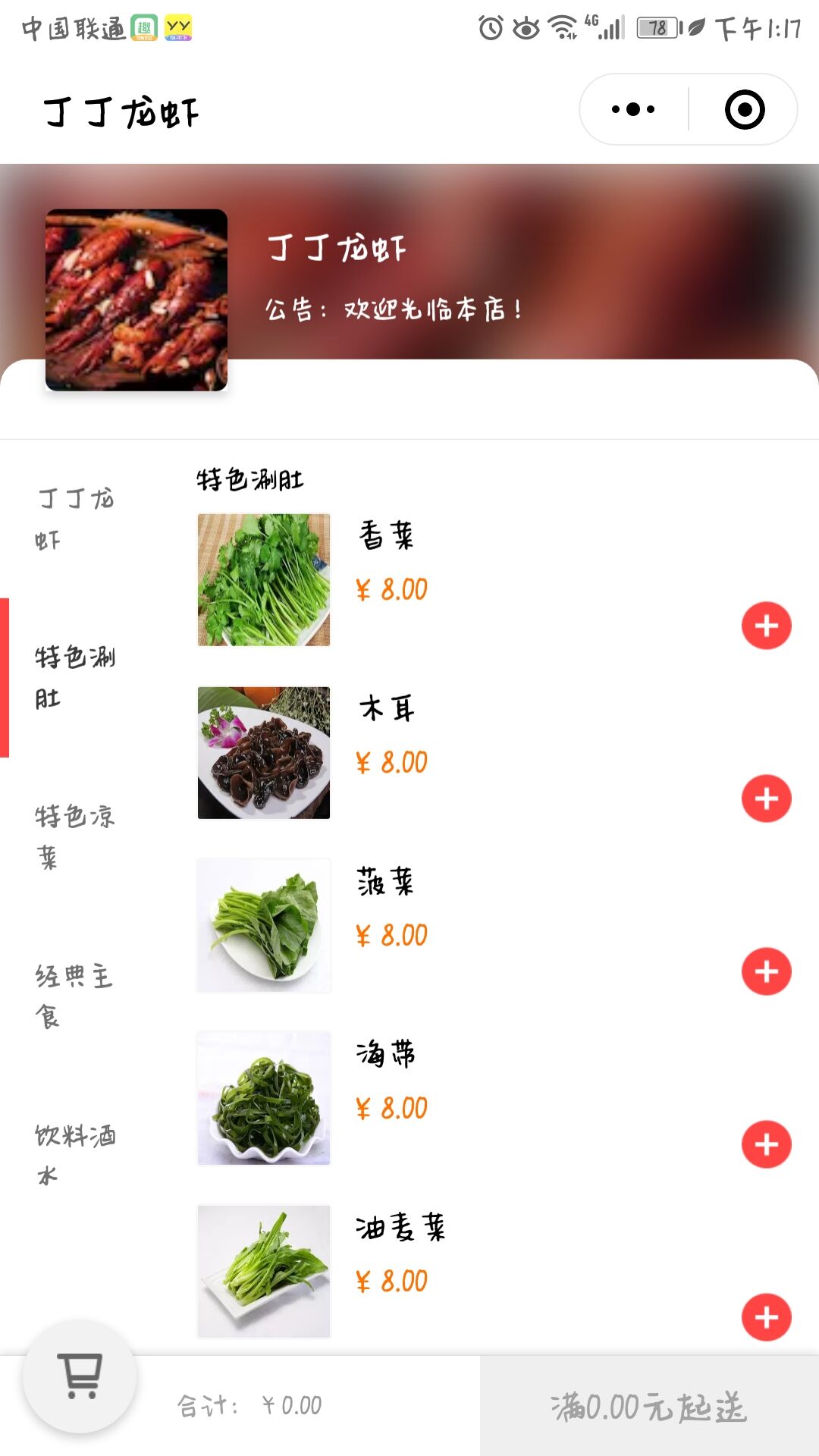819x1456 pixels.
Task: Tap the 满0.00元起送 checkout button
Action: (649, 1406)
